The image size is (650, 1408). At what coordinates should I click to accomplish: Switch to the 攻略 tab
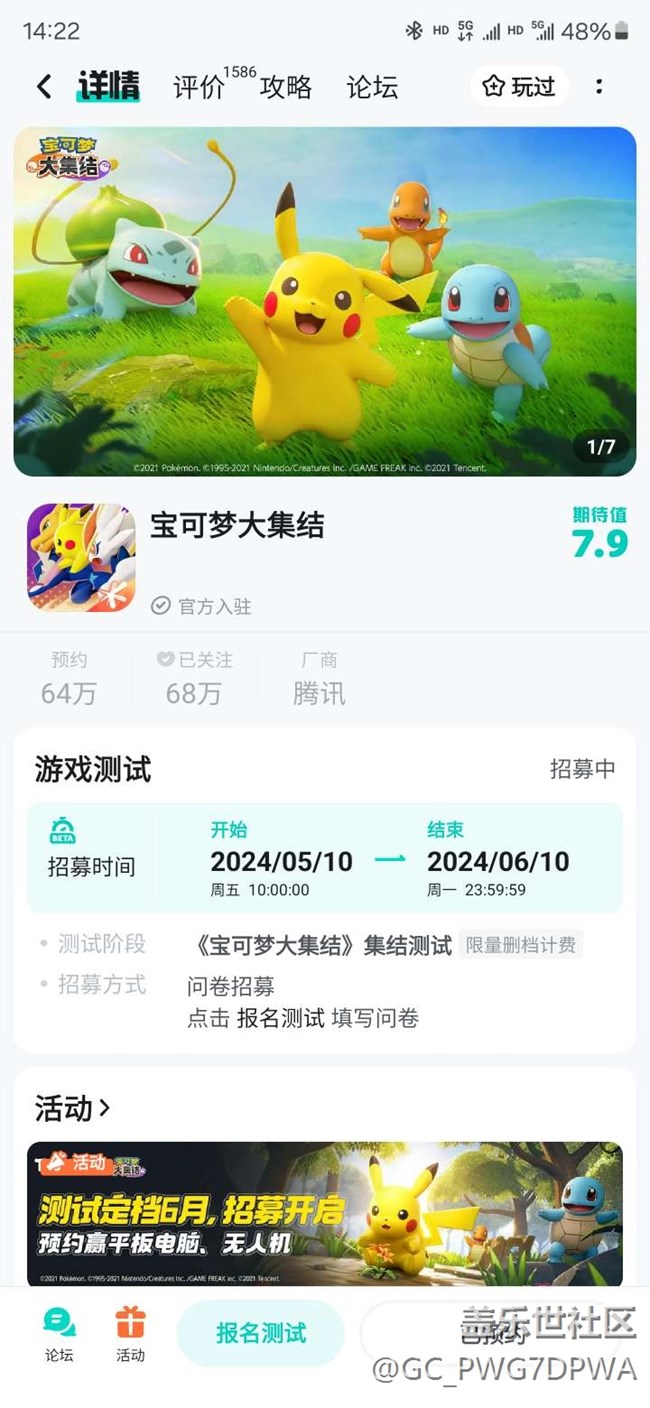click(286, 88)
